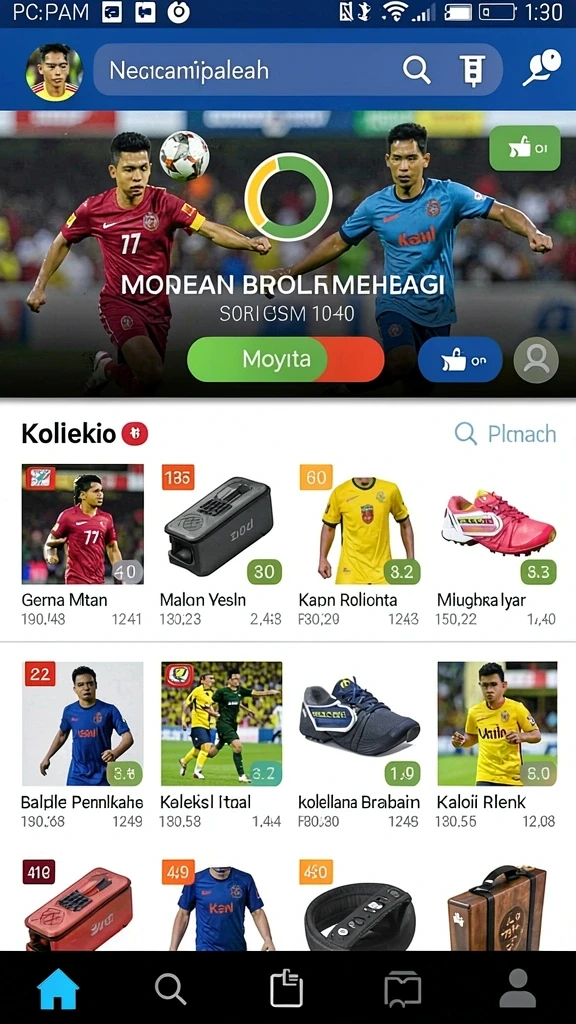Switch to the search tab in bottom bar
Image resolution: width=576 pixels, height=1024 pixels.
[170, 989]
